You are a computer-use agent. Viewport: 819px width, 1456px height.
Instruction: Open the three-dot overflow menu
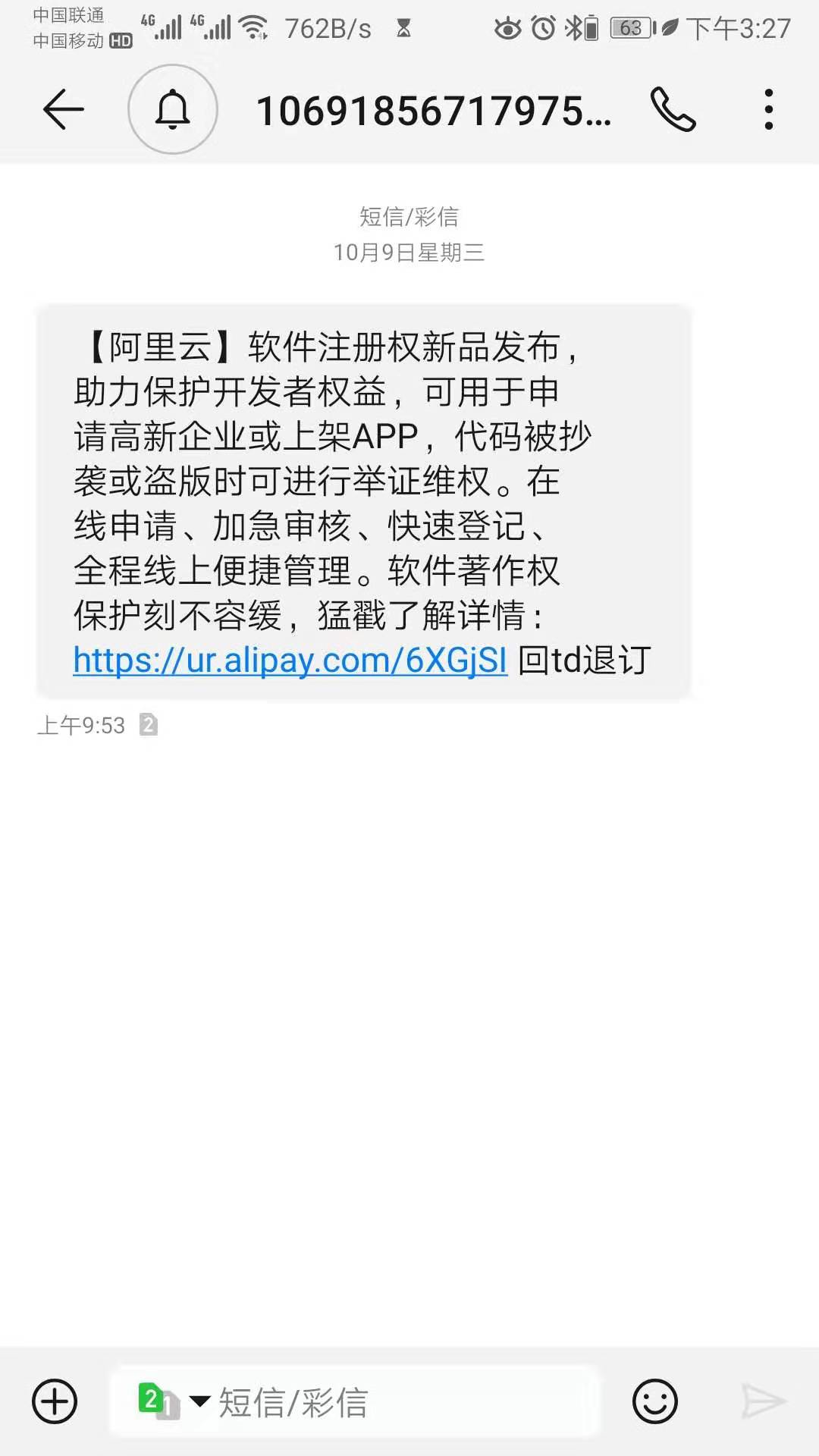769,108
